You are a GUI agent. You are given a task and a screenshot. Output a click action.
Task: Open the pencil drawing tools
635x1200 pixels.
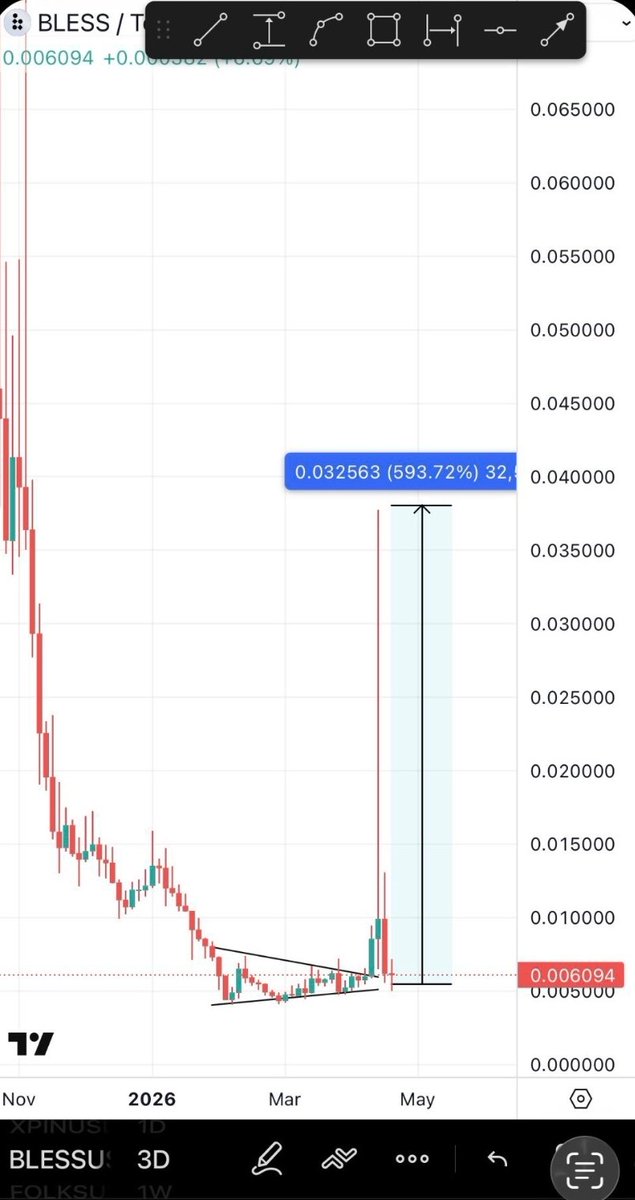[264, 1160]
